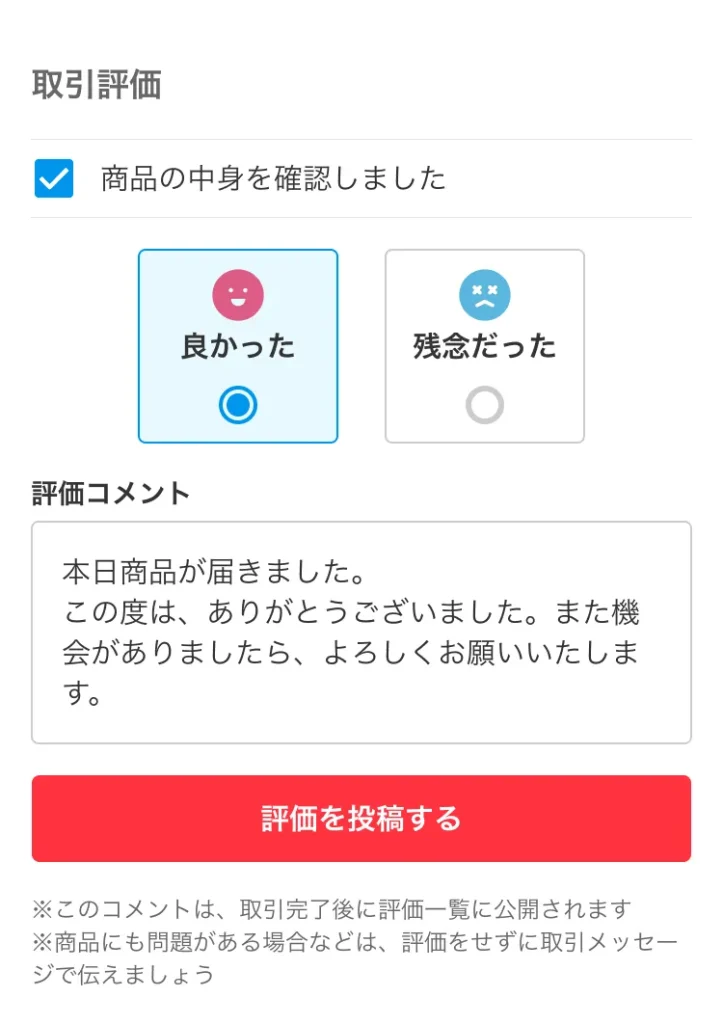The image size is (723, 1024).
Task: Enable the blue checkmark next to 商品の中身を確認しました
Action: [x=53, y=179]
